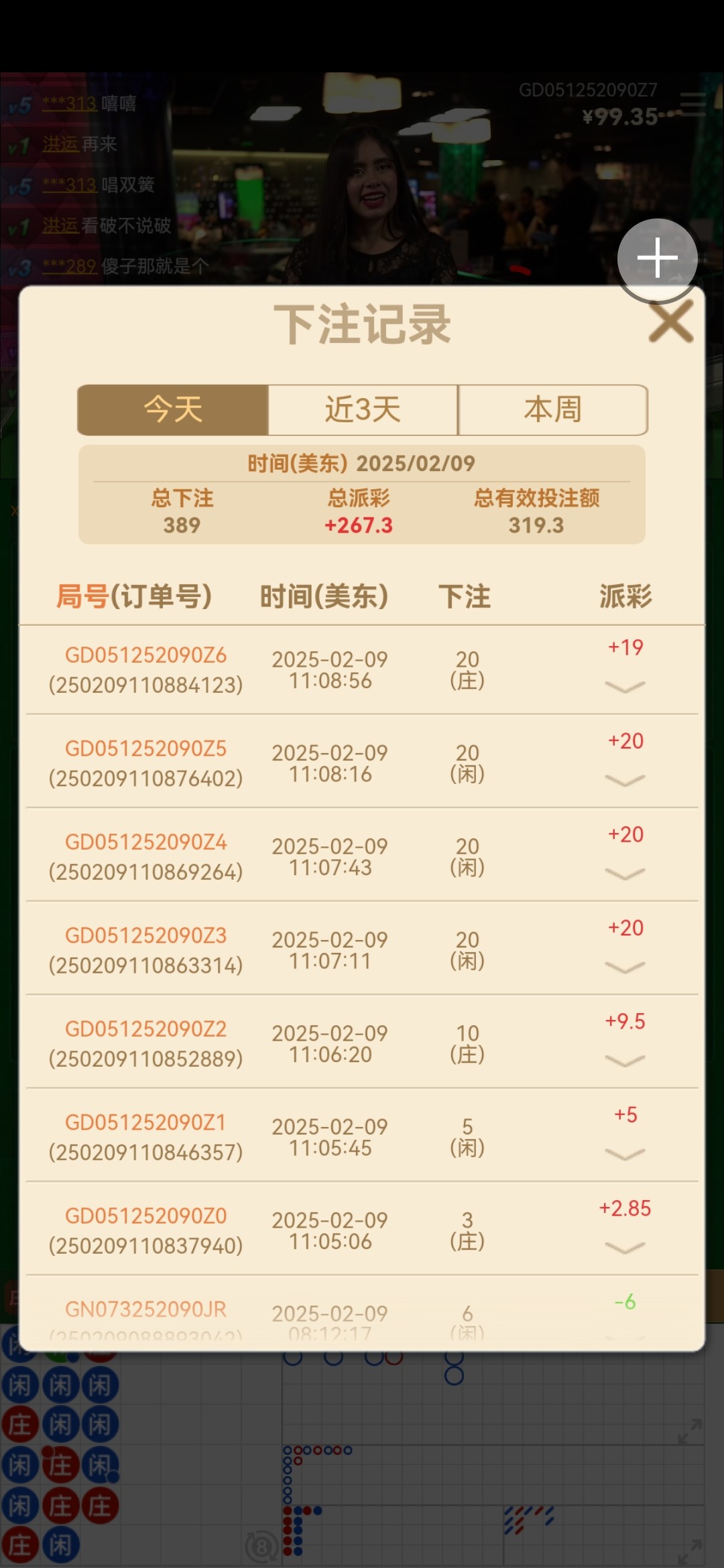Expand details for round GD051252090Z2
Image resolution: width=724 pixels, height=1568 pixels.
[625, 1061]
